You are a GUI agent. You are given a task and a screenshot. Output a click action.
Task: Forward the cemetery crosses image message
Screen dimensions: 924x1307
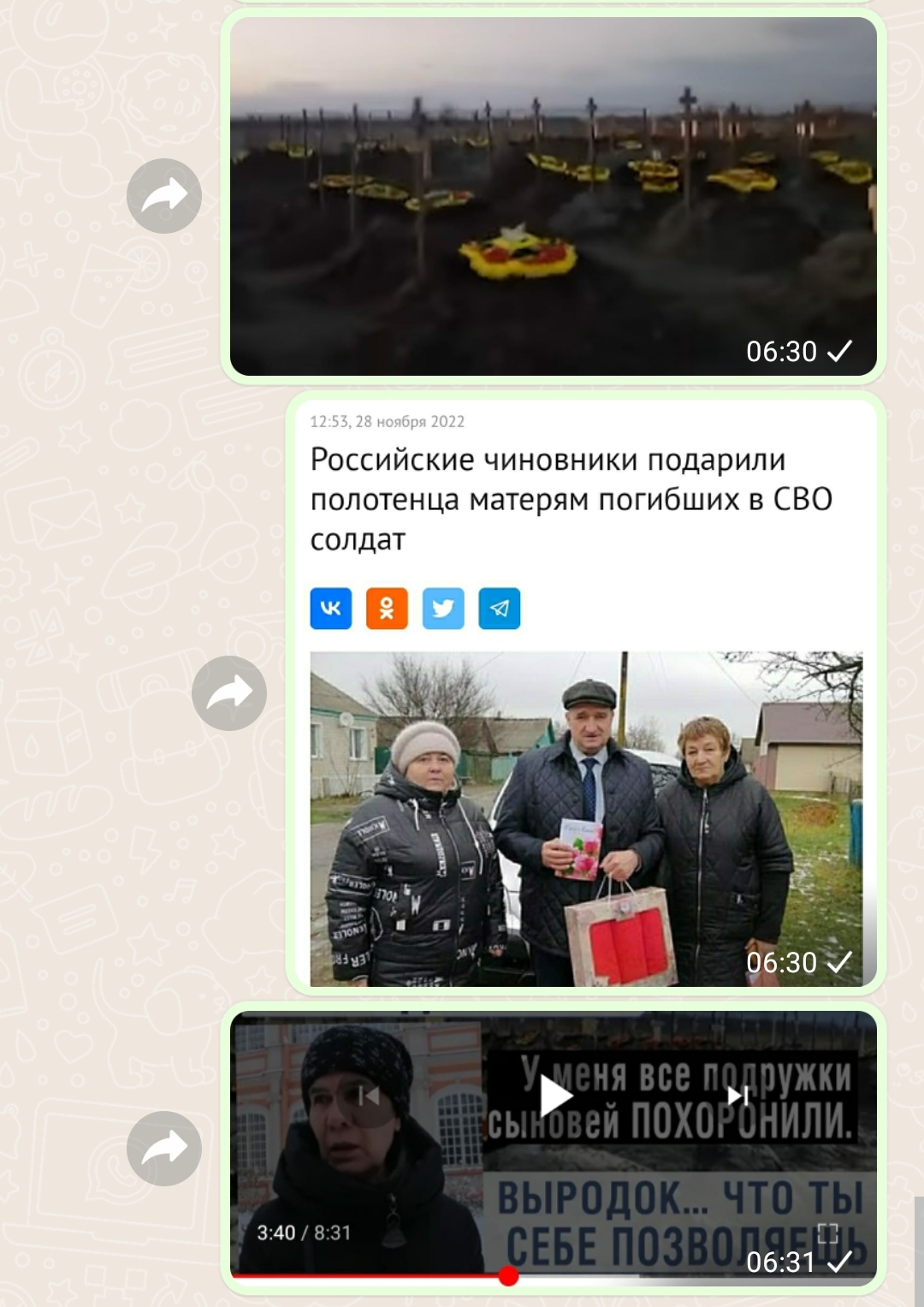pyautogui.click(x=163, y=196)
